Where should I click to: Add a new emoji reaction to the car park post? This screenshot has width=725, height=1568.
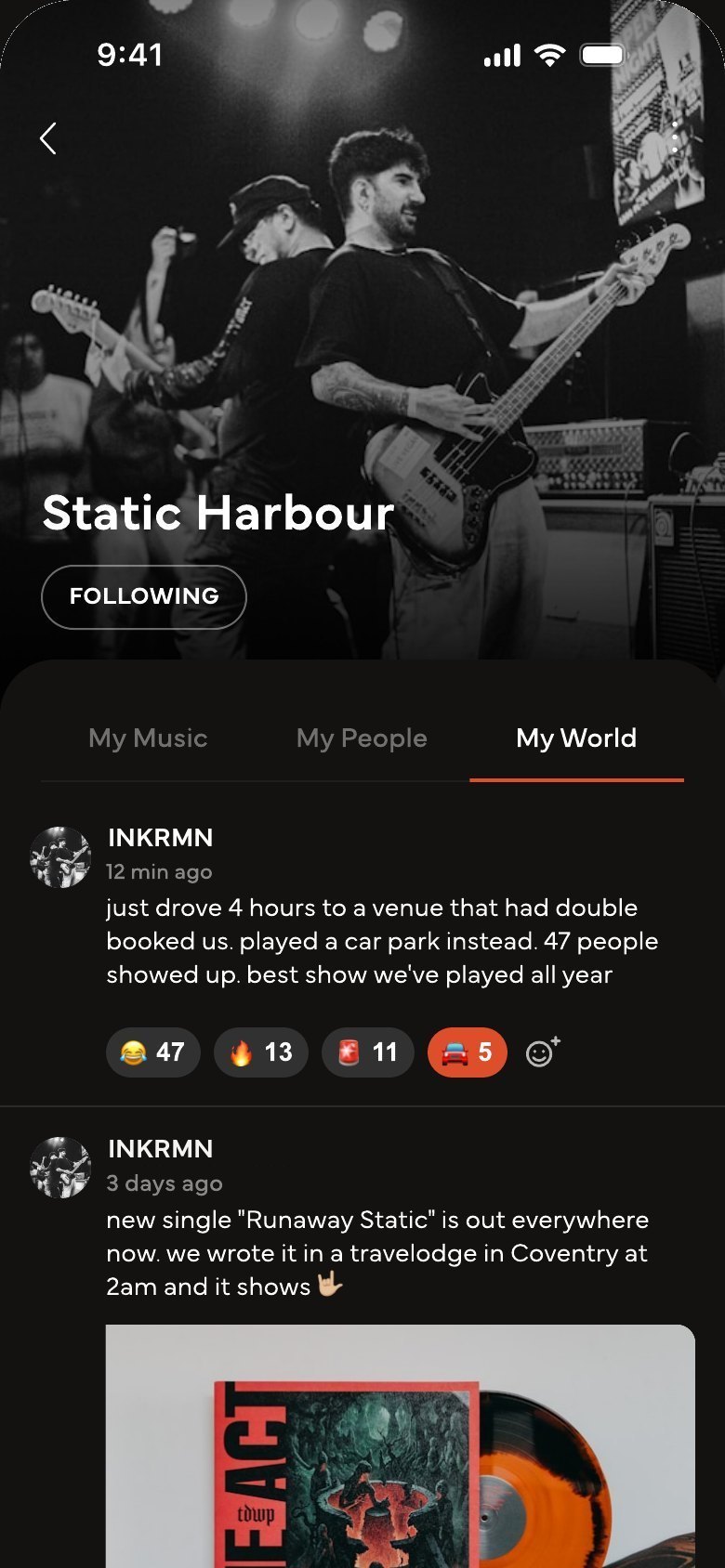pos(543,1052)
